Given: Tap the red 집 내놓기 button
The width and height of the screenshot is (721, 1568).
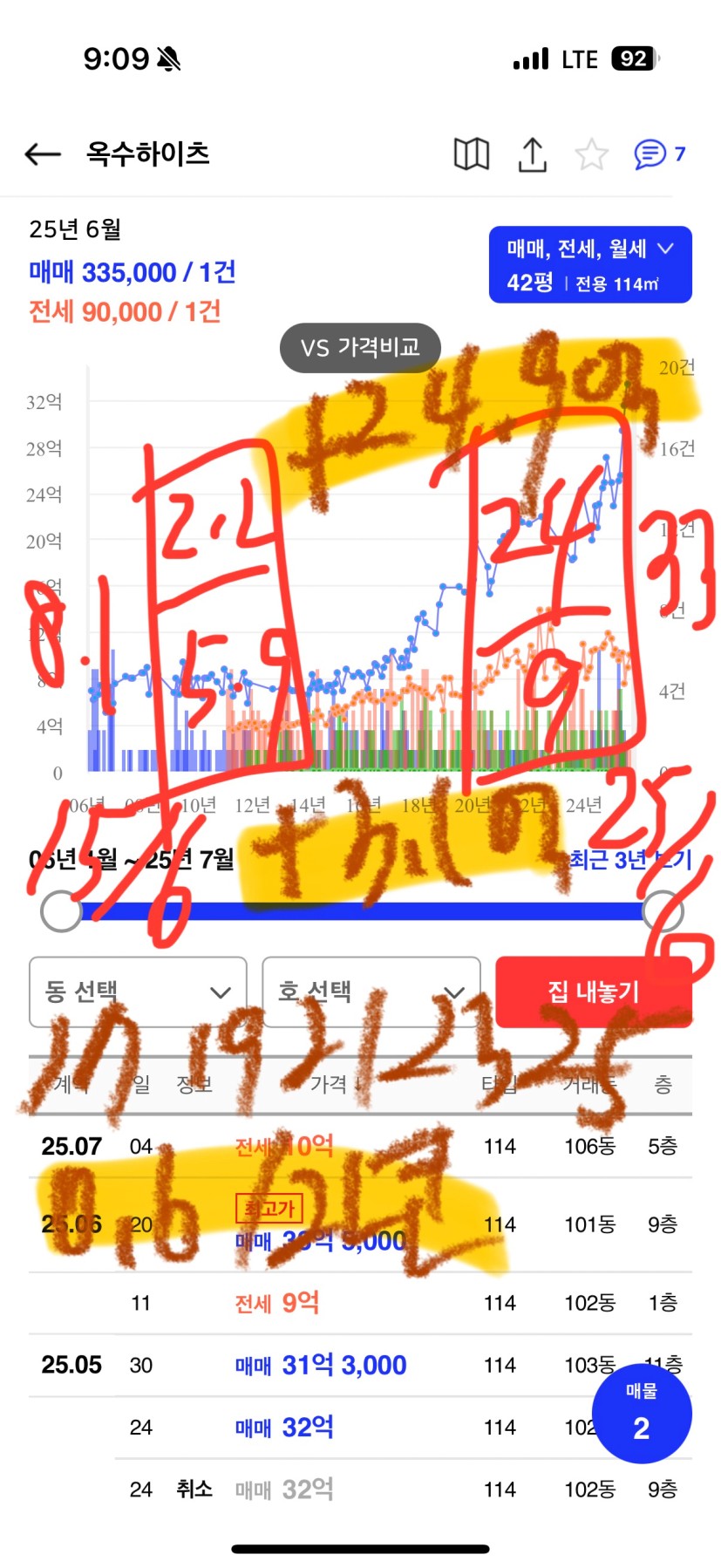Looking at the screenshot, I should pyautogui.click(x=594, y=992).
